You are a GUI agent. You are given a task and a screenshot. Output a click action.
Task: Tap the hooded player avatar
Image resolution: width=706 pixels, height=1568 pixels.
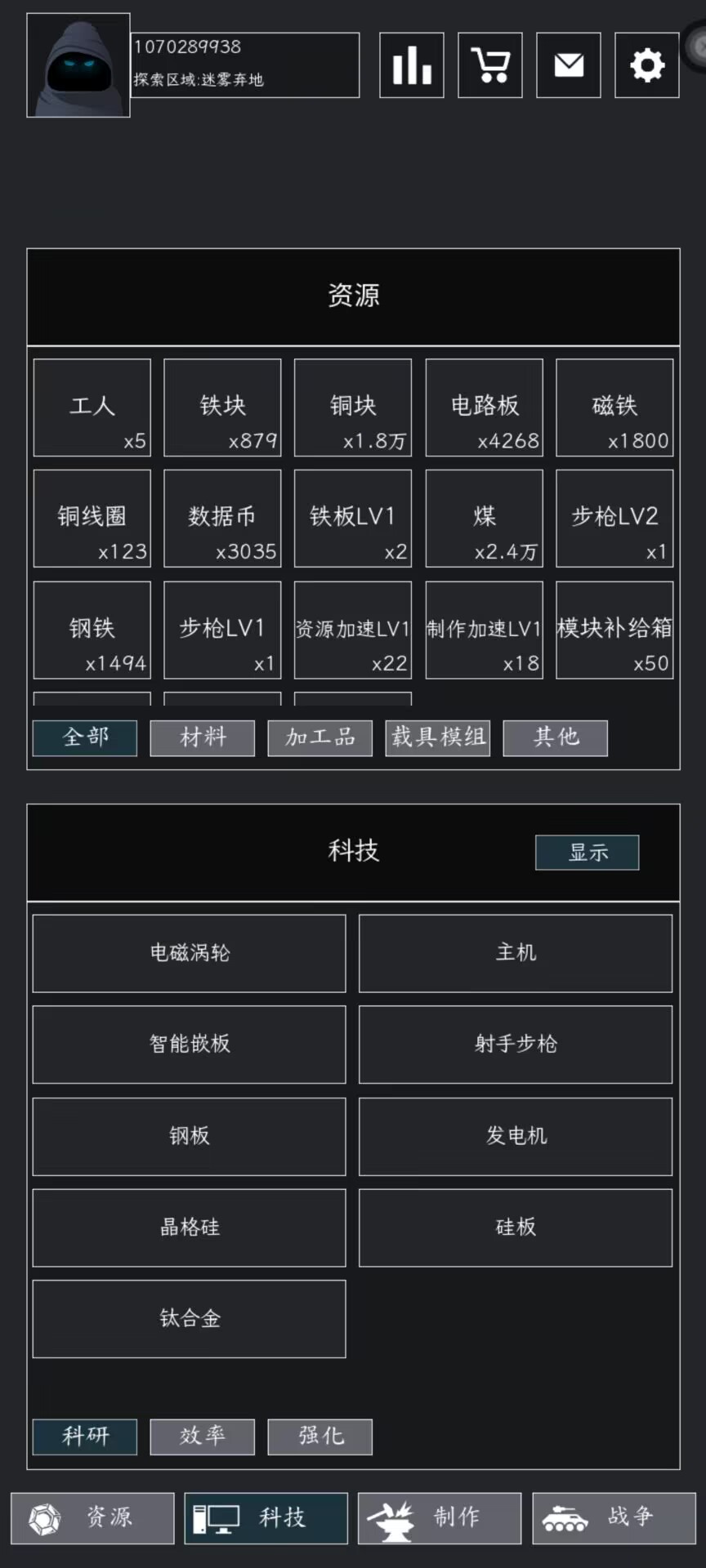[x=78, y=65]
